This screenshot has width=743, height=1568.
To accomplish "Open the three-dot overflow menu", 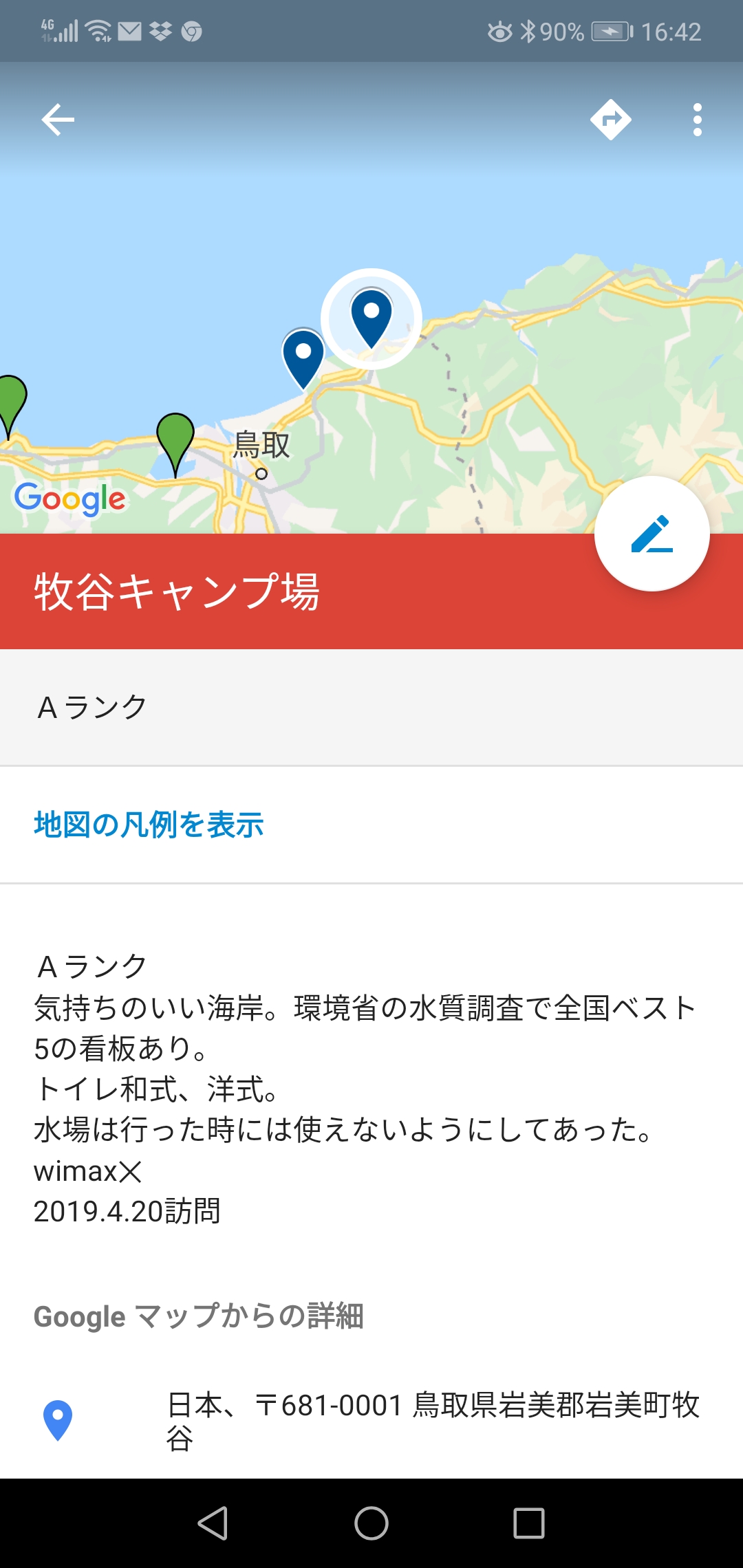I will 698,120.
